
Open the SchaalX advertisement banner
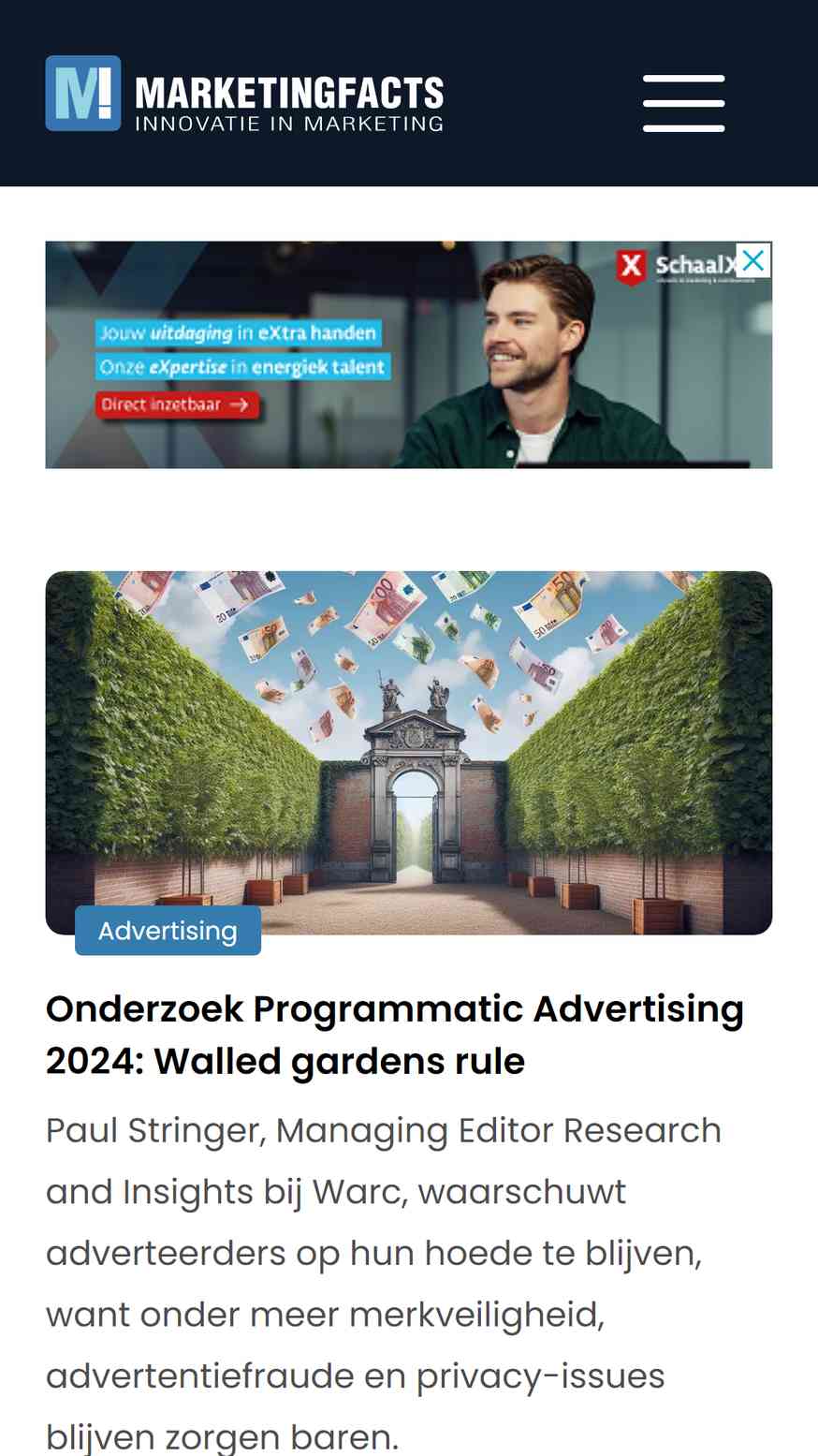click(408, 355)
